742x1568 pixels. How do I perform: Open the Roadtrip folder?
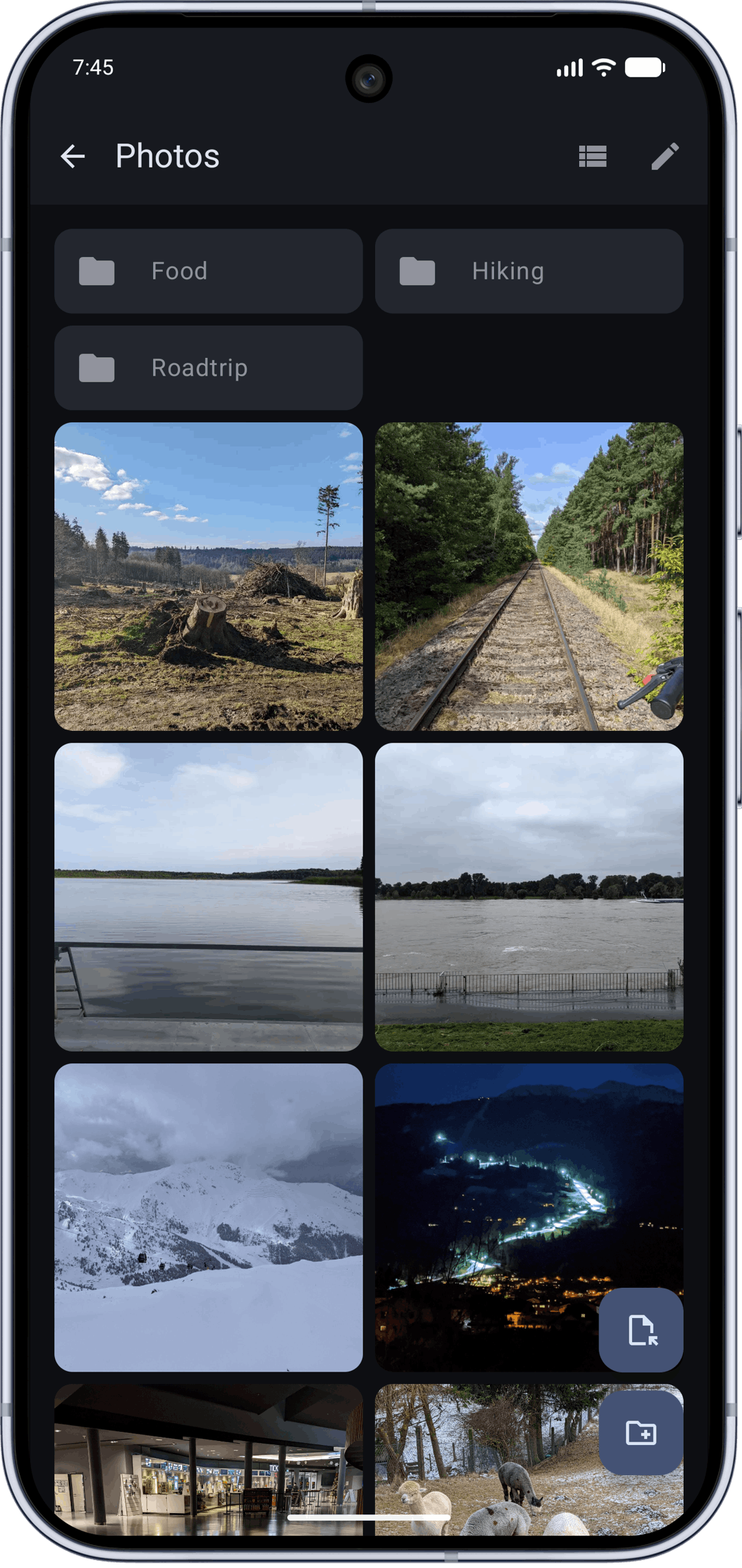208,368
